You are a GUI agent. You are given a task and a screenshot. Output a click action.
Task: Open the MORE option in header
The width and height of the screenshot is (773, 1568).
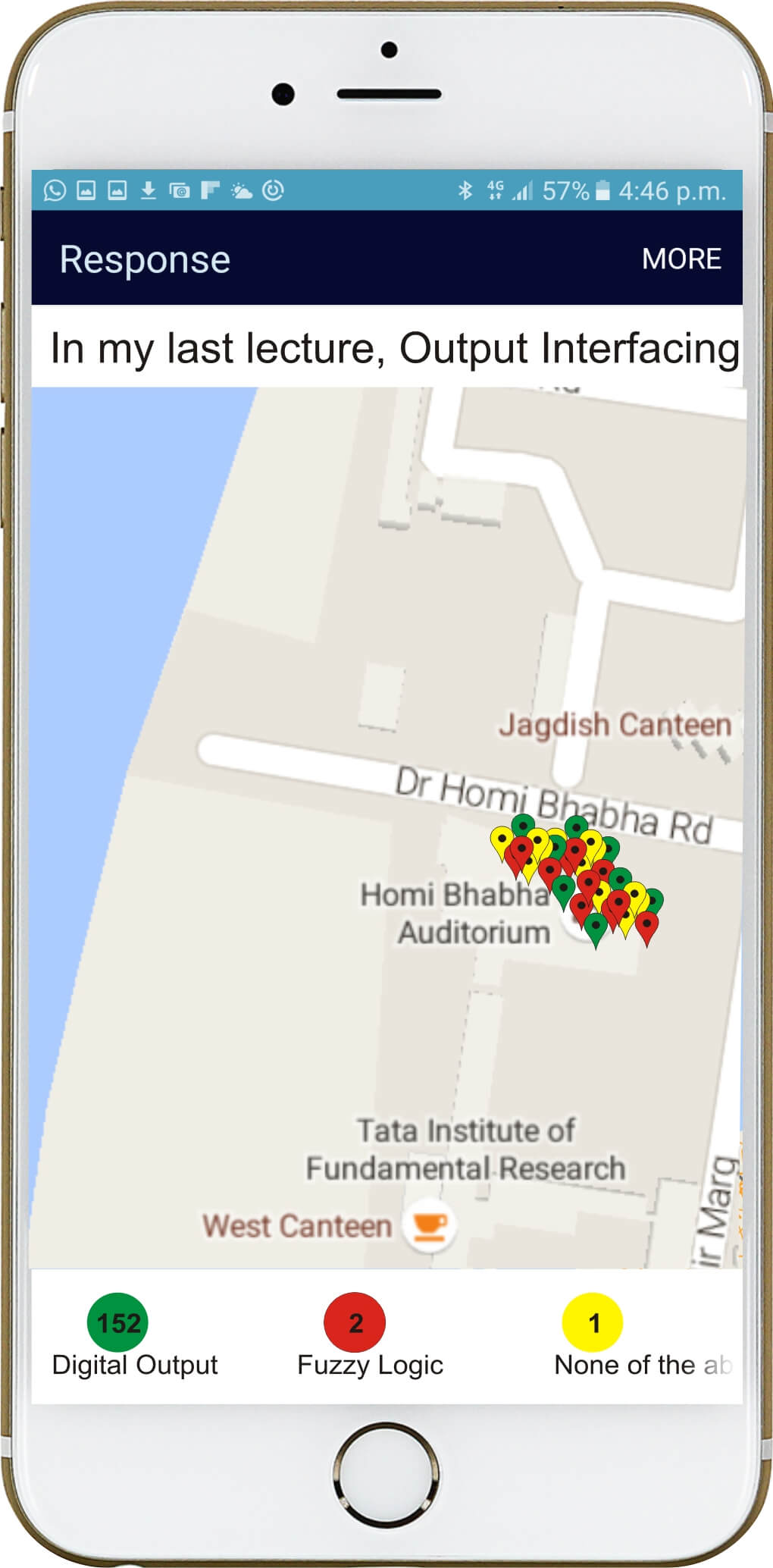pyautogui.click(x=681, y=259)
